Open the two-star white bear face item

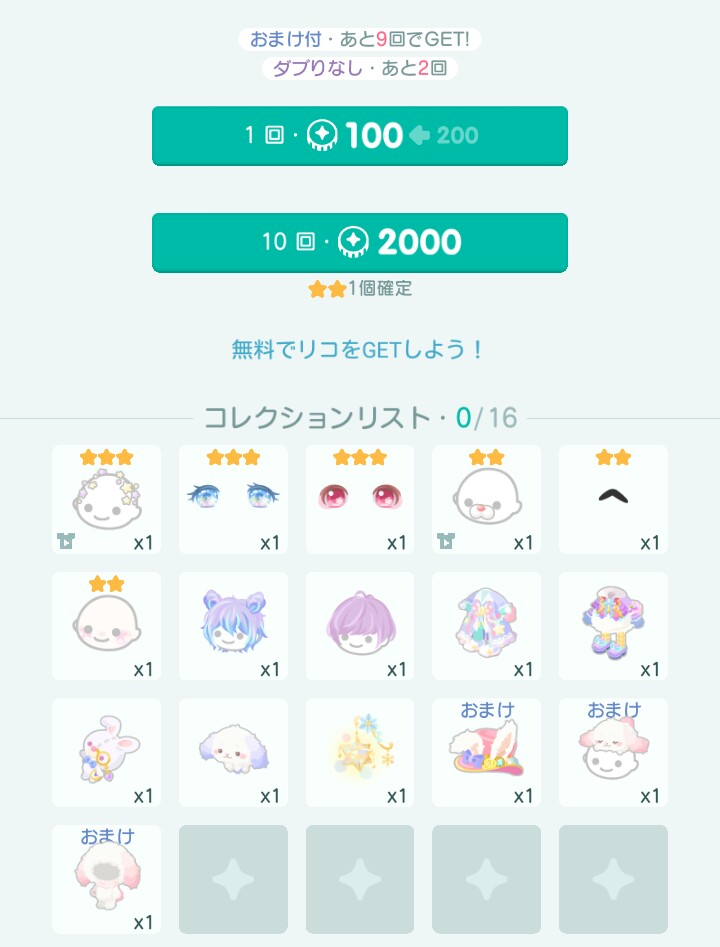point(486,499)
